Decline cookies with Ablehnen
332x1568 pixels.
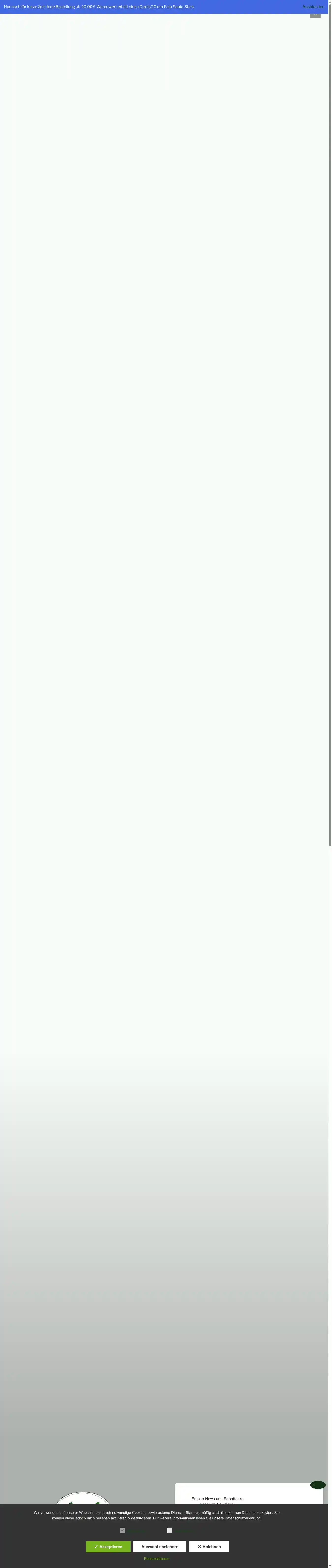pyautogui.click(x=209, y=1546)
